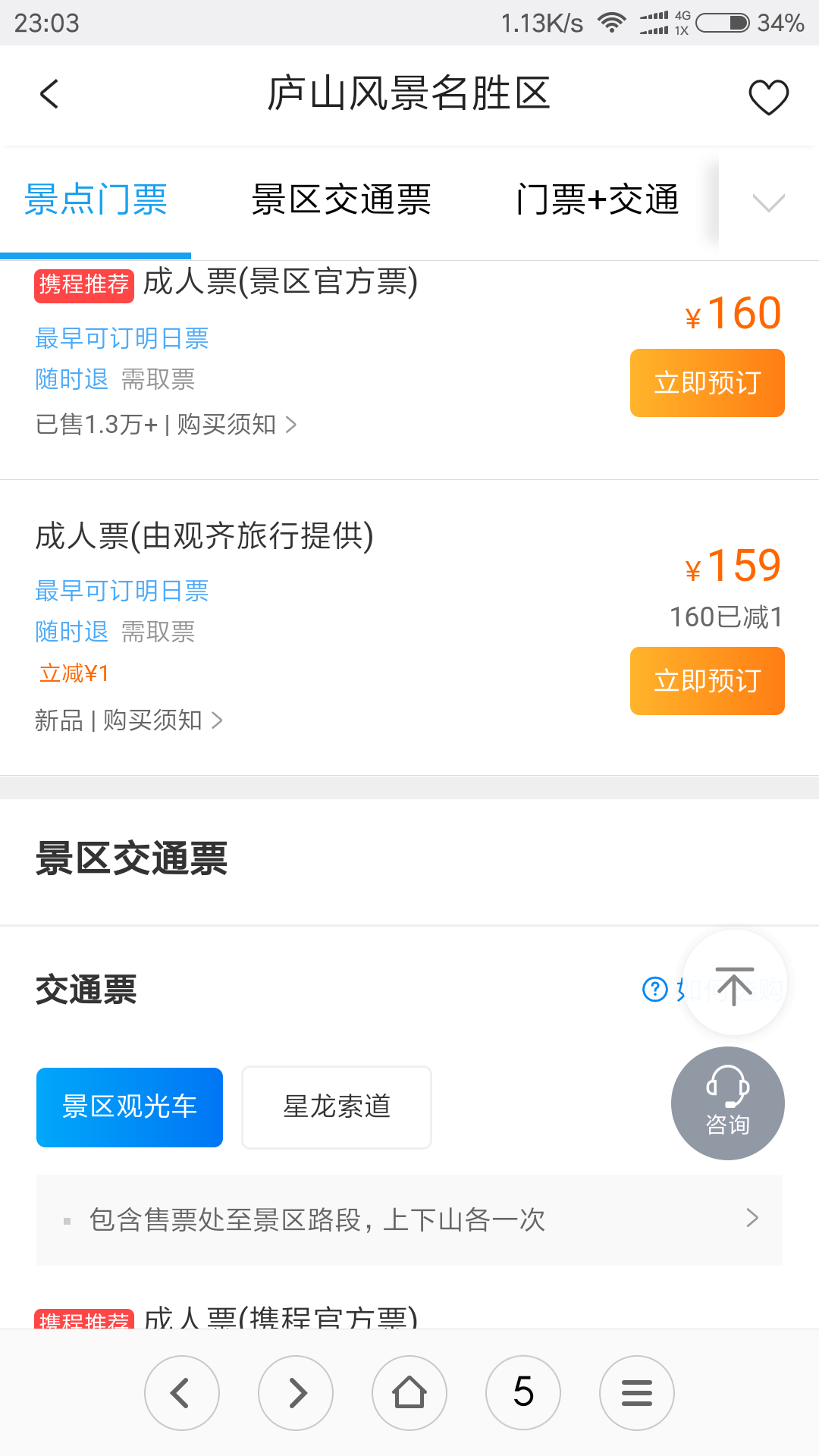Open the browser hamburger menu

tap(637, 1393)
